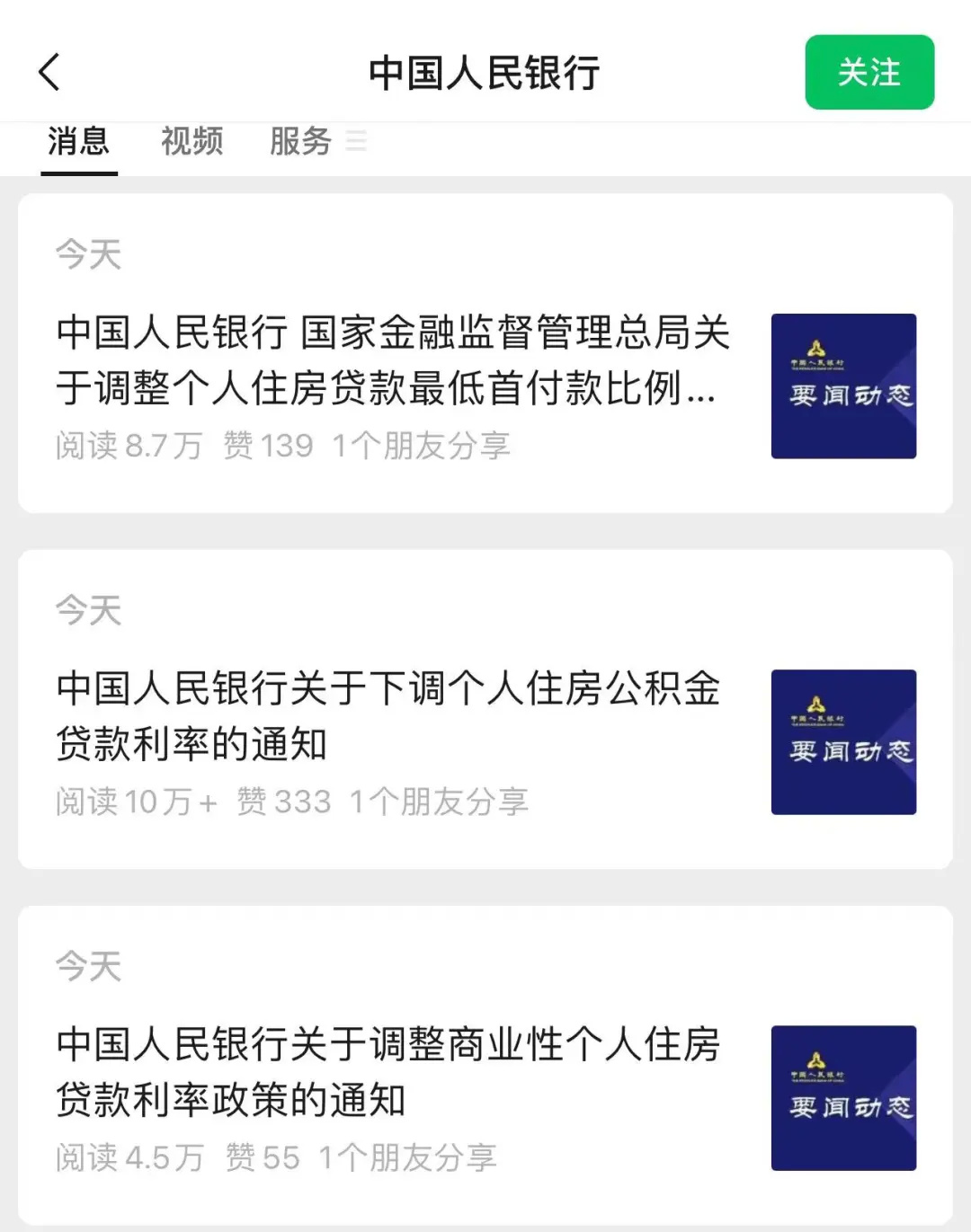Open the 服务 tab menu

coord(316,142)
